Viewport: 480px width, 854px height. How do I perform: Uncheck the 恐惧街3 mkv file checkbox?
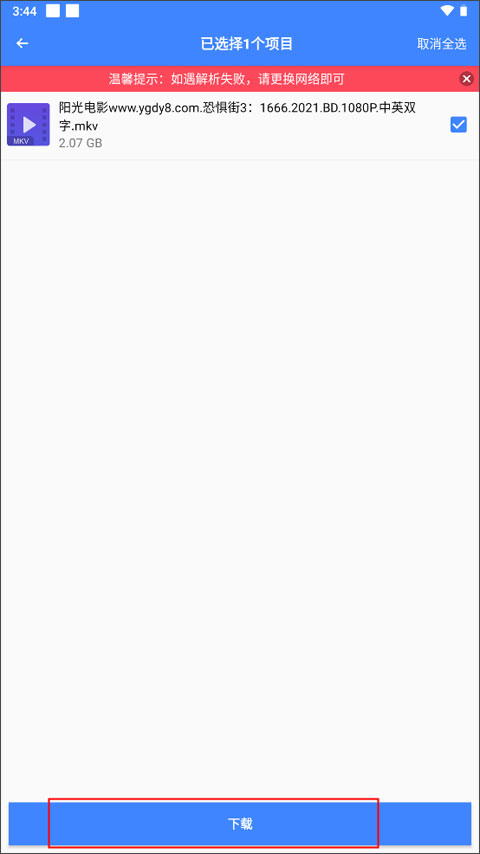[x=458, y=125]
